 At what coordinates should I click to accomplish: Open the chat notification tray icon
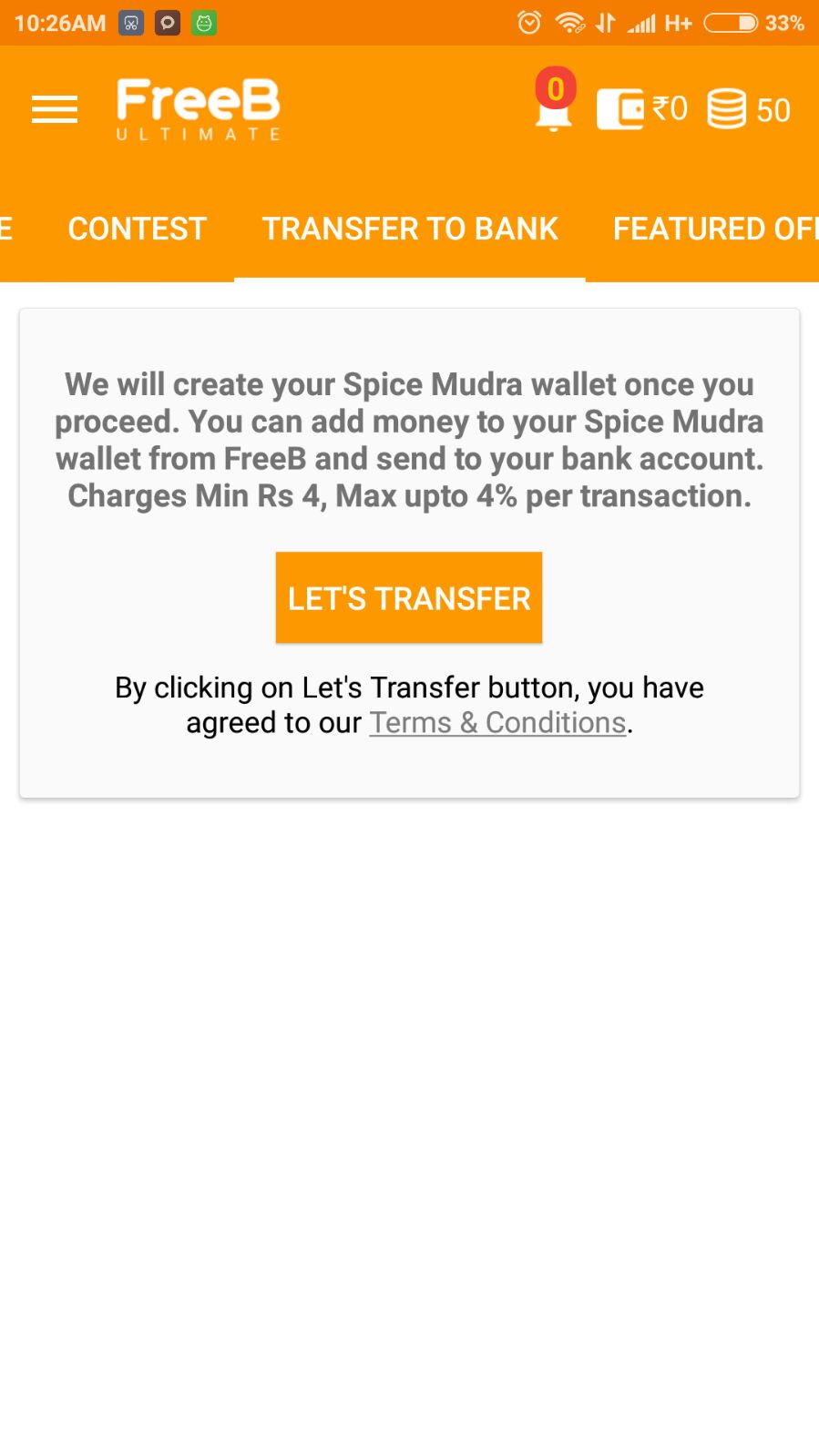tap(166, 22)
